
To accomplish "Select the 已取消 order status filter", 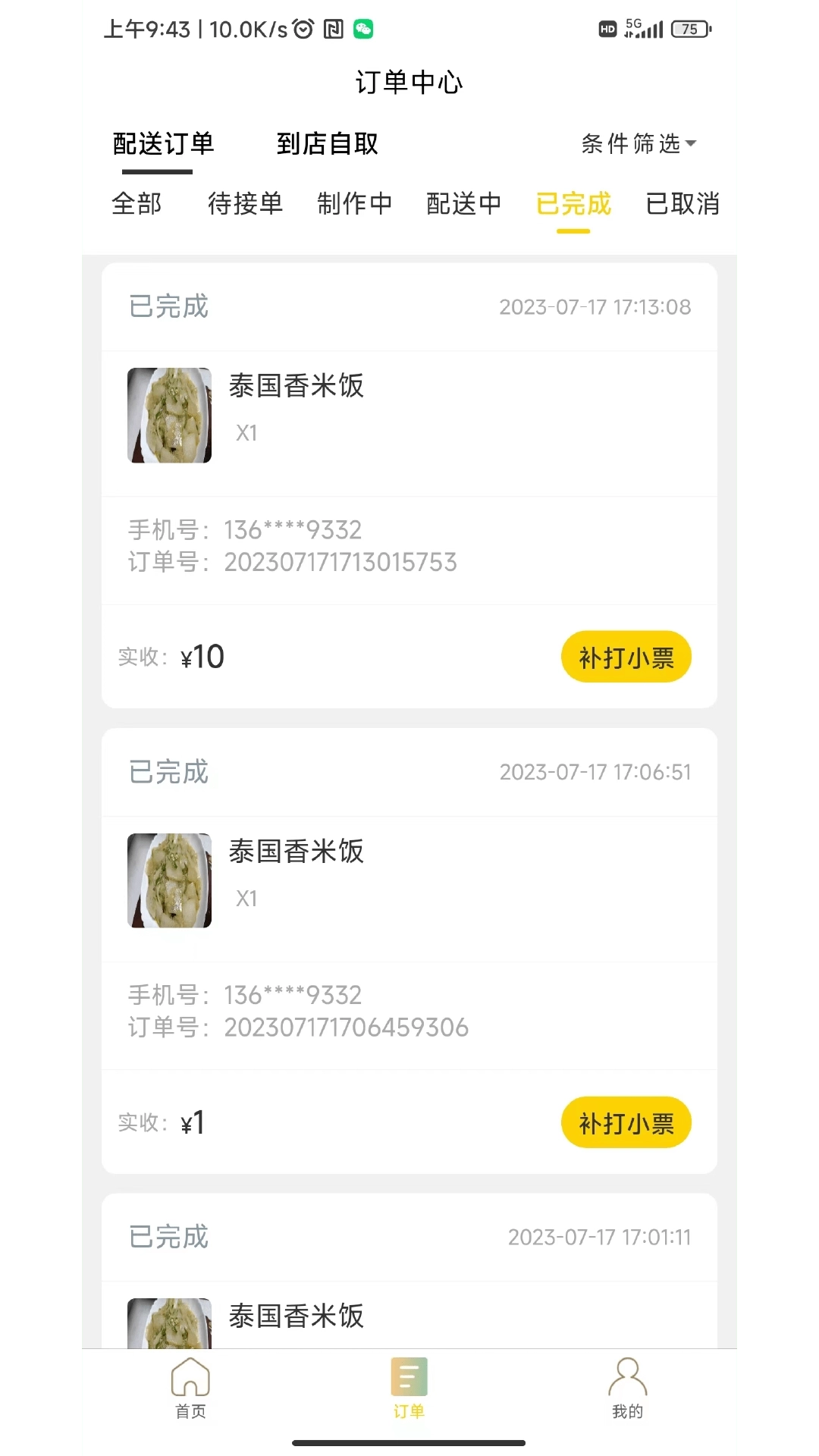I will tap(683, 204).
